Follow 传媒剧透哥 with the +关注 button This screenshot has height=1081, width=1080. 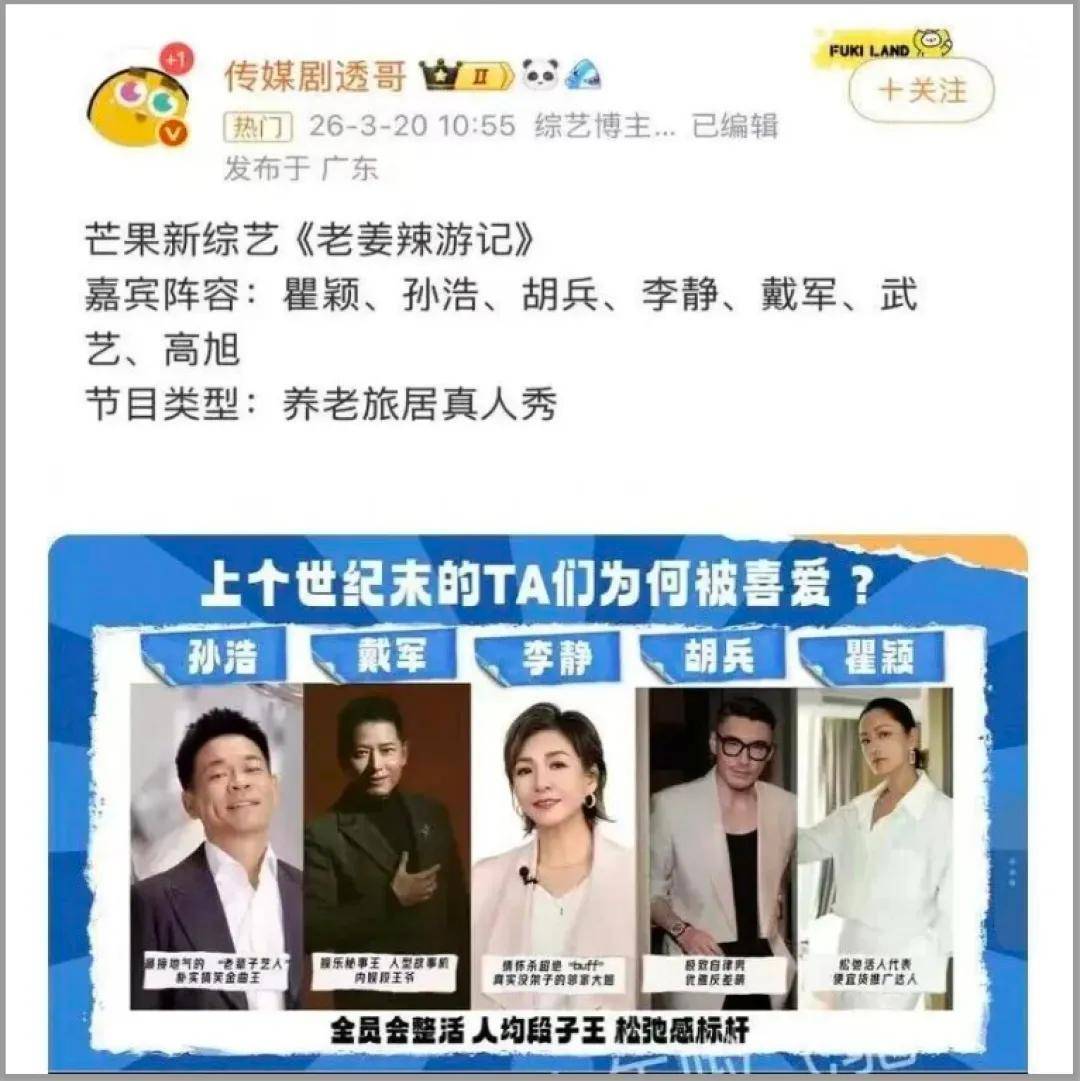[x=921, y=91]
